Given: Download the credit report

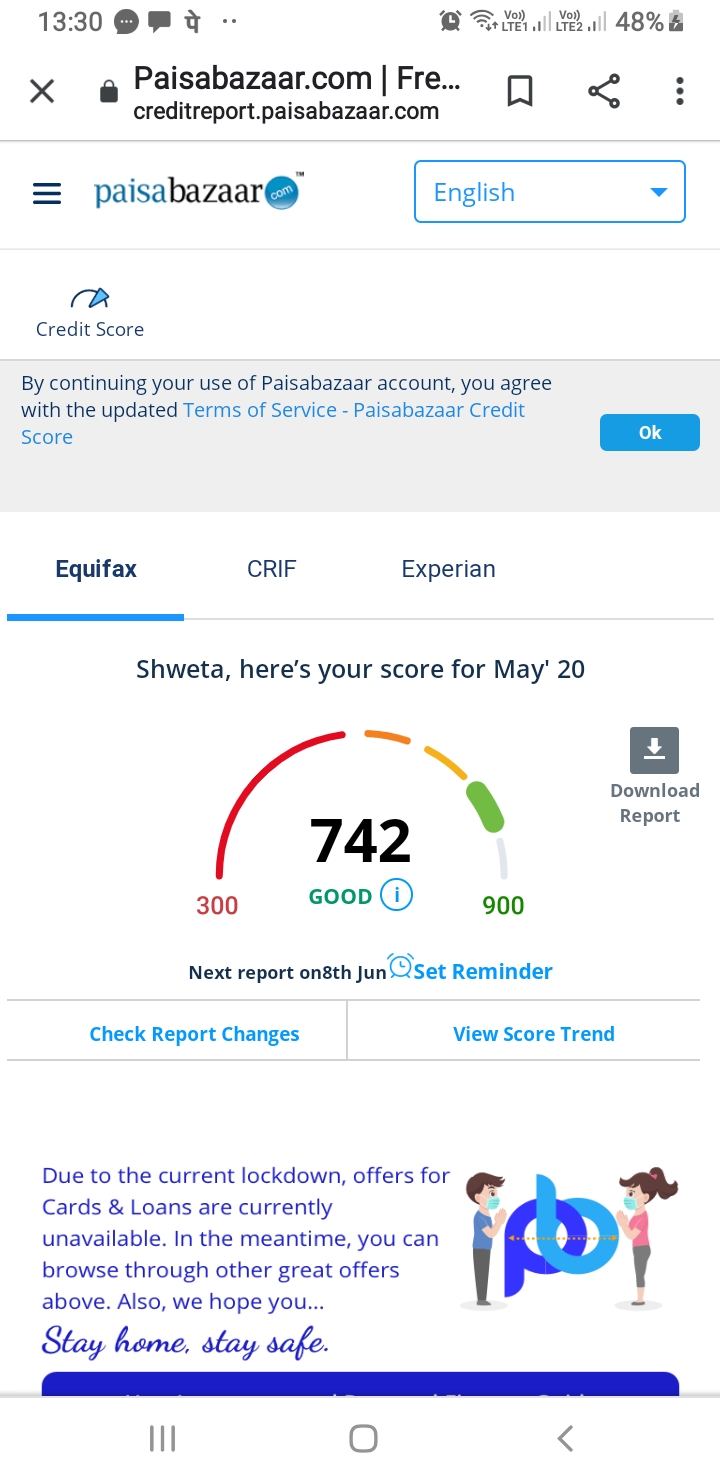Looking at the screenshot, I should tap(654, 777).
